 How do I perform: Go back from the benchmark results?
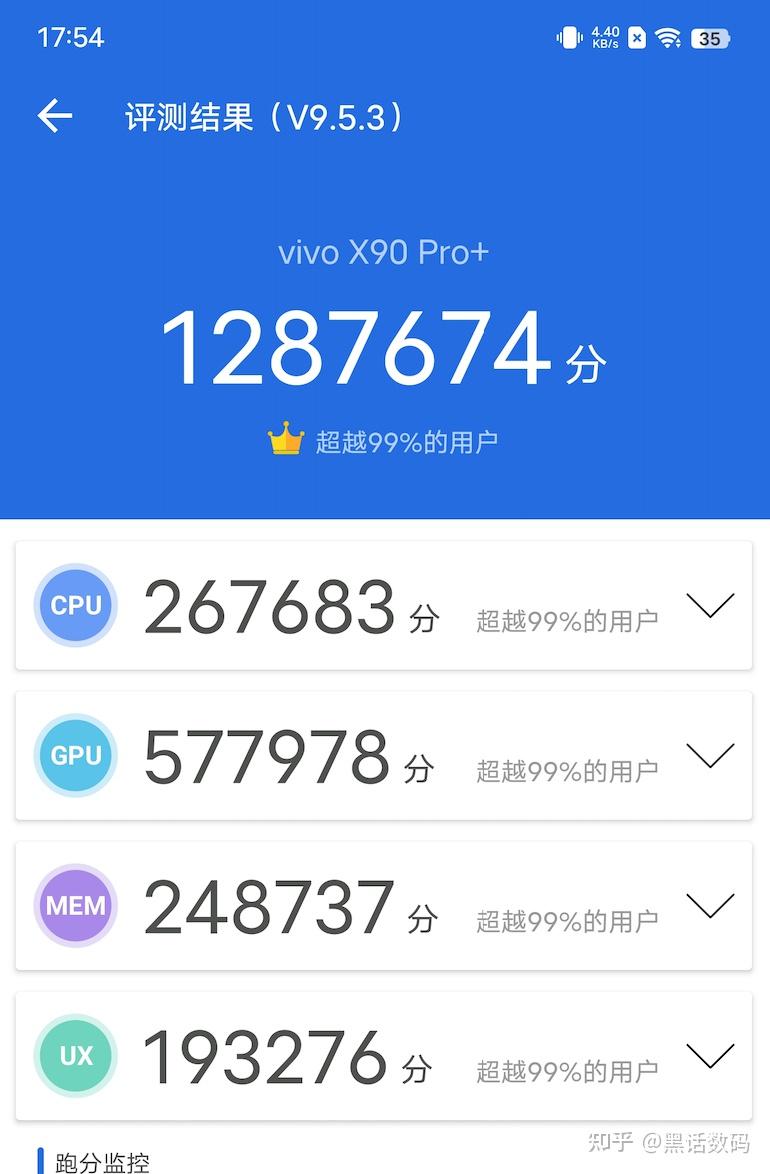tap(55, 116)
